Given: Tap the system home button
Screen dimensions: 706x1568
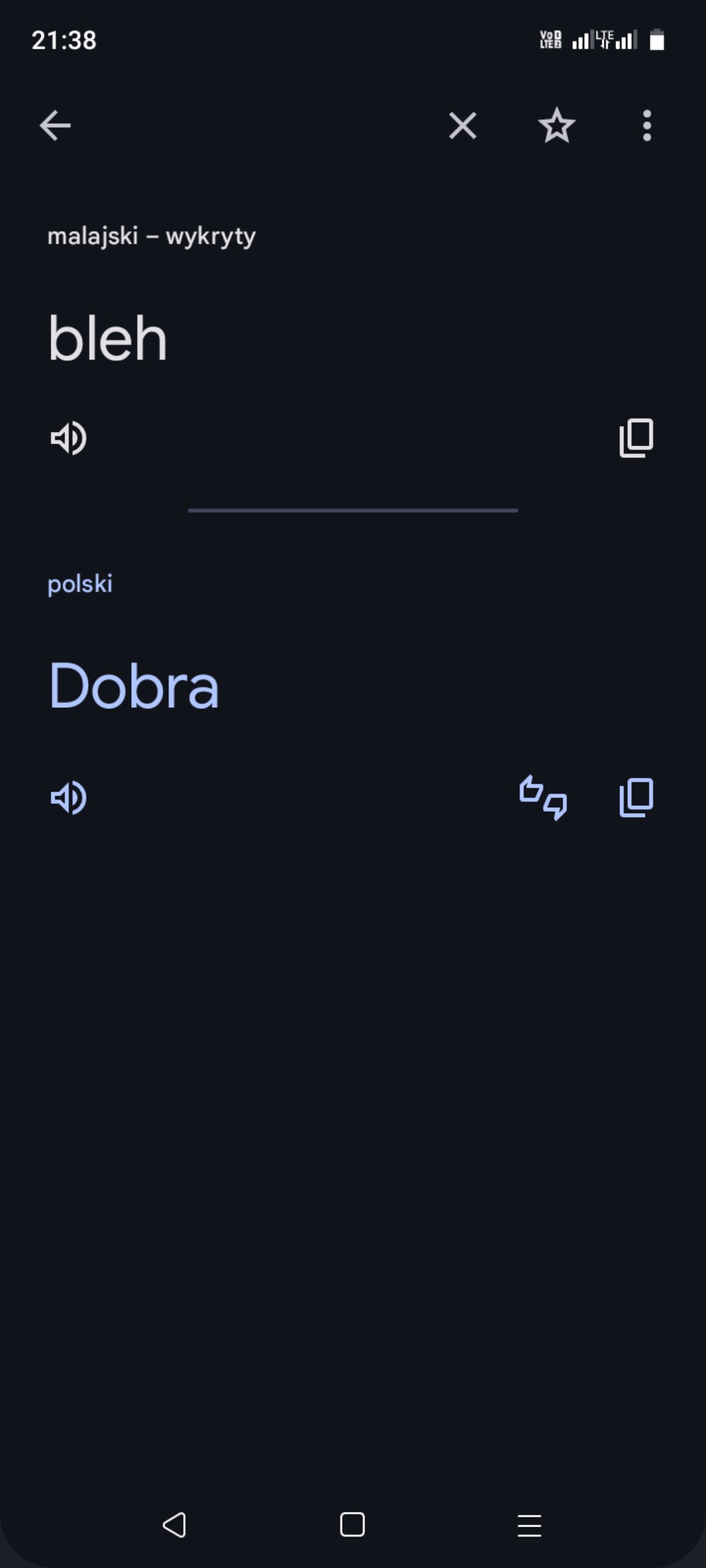Looking at the screenshot, I should 352,1525.
